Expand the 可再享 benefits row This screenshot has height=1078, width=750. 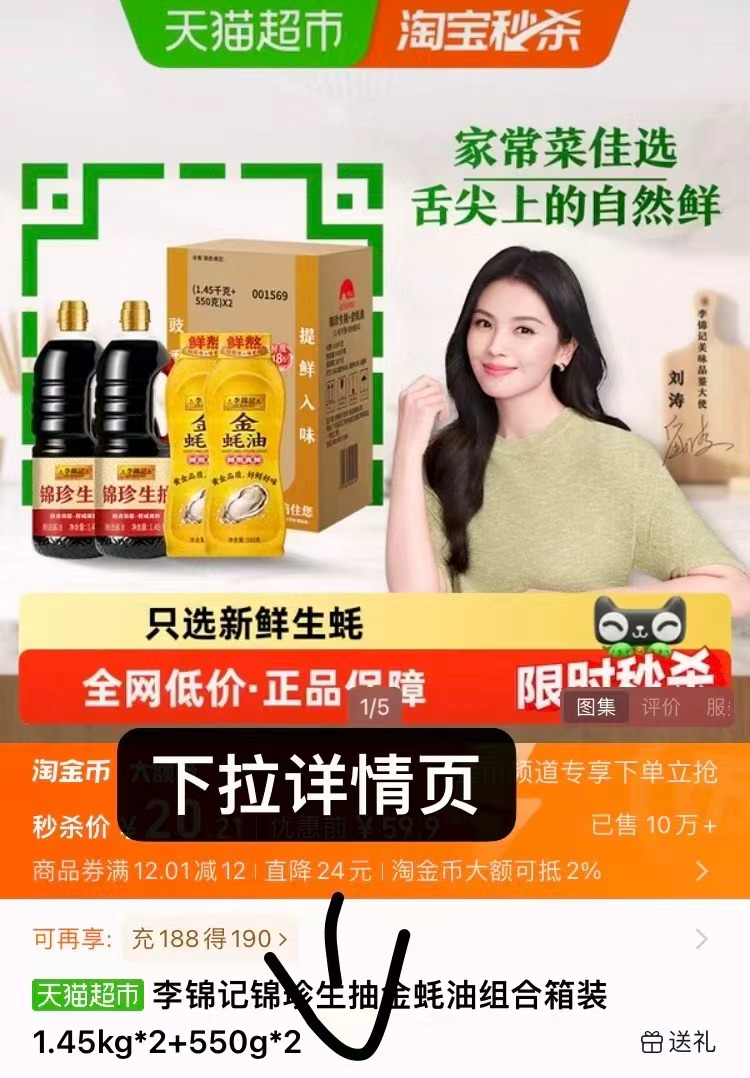(701, 939)
